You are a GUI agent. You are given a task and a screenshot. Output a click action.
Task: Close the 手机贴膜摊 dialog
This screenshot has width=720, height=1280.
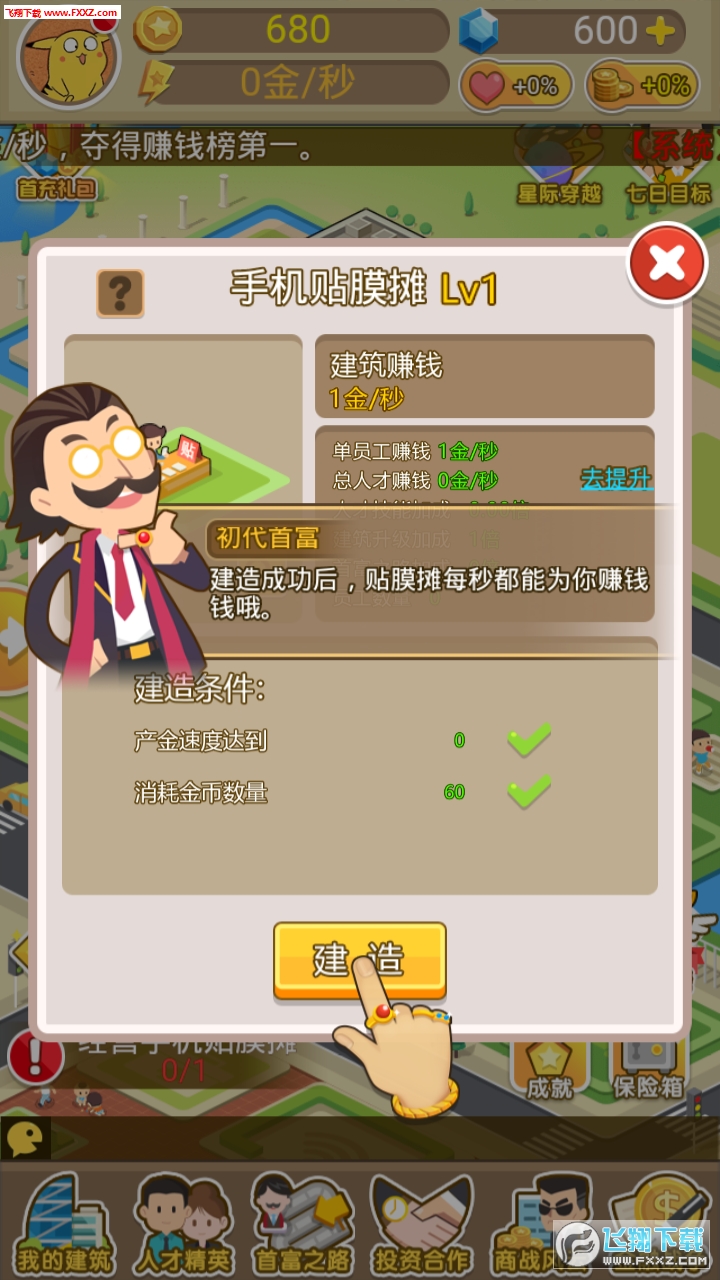click(667, 264)
